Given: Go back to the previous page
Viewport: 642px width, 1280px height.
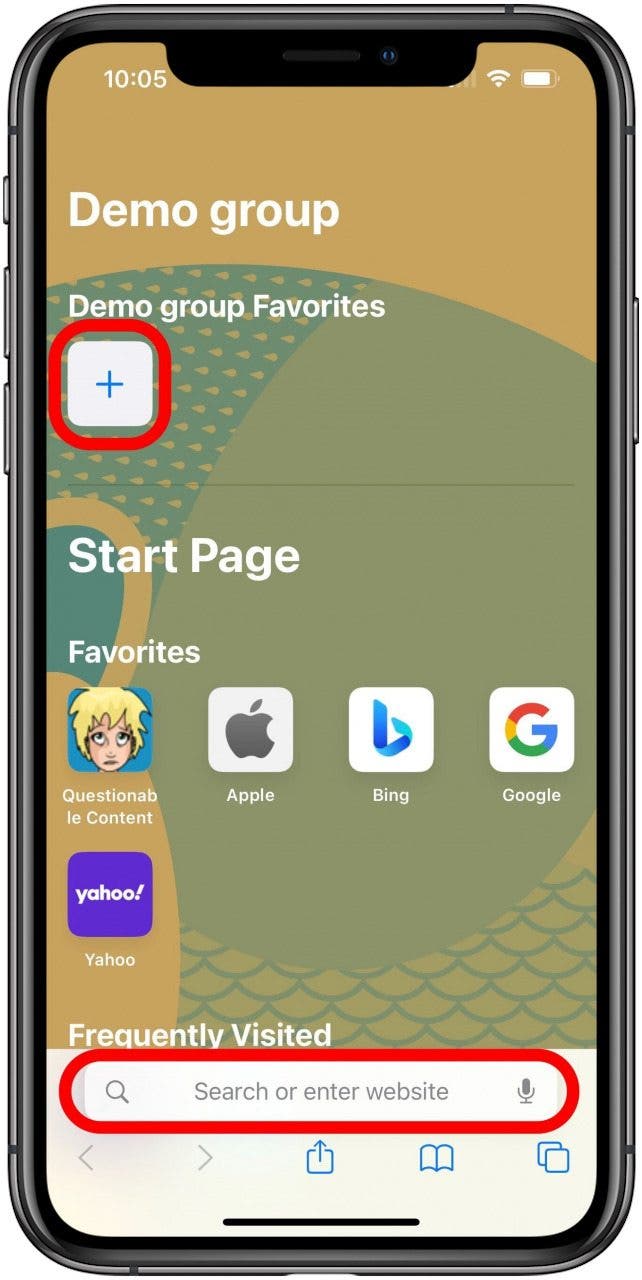Looking at the screenshot, I should coord(86,1158).
